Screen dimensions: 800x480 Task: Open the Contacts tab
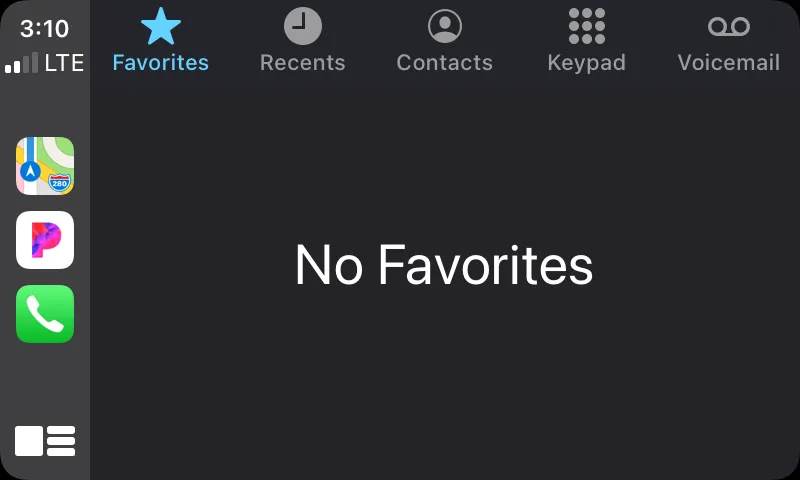444,40
